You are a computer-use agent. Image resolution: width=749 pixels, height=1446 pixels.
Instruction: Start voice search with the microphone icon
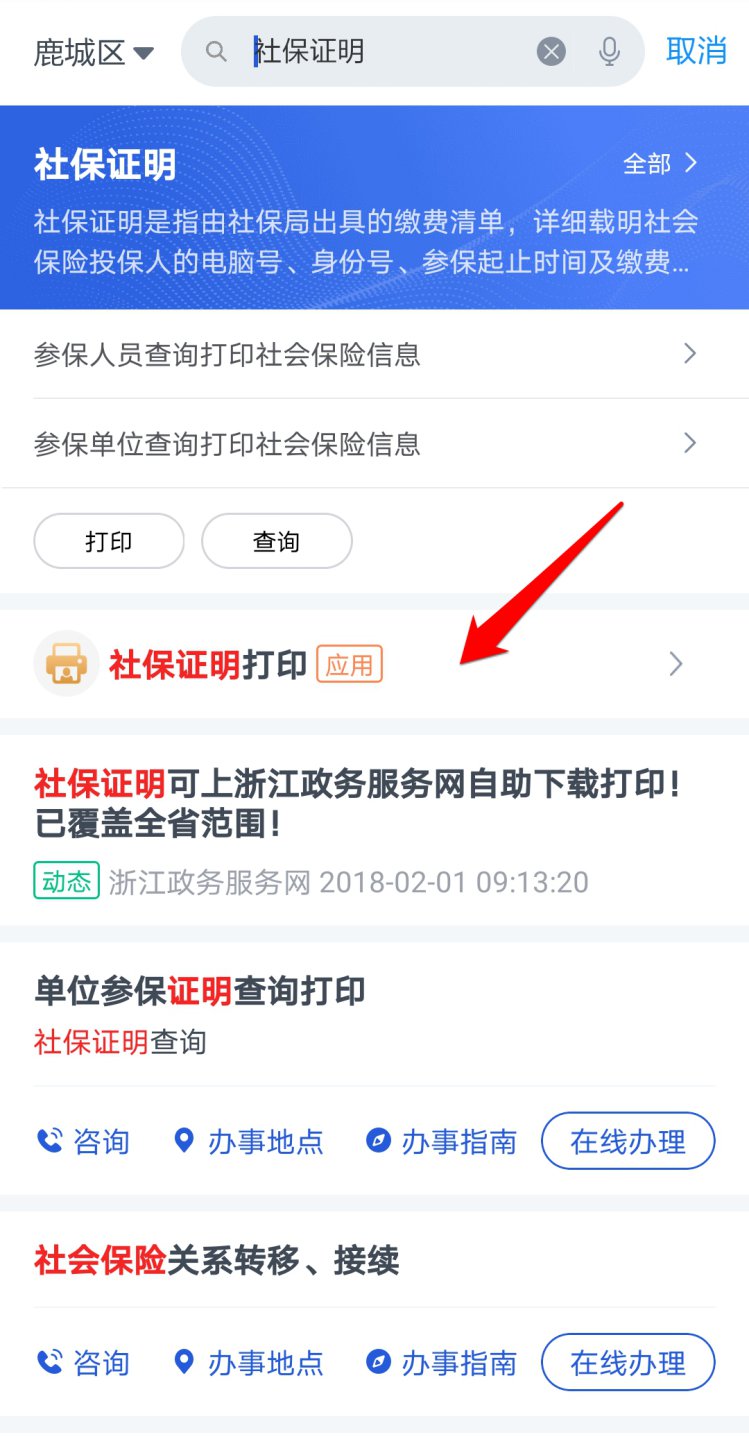[x=609, y=51]
